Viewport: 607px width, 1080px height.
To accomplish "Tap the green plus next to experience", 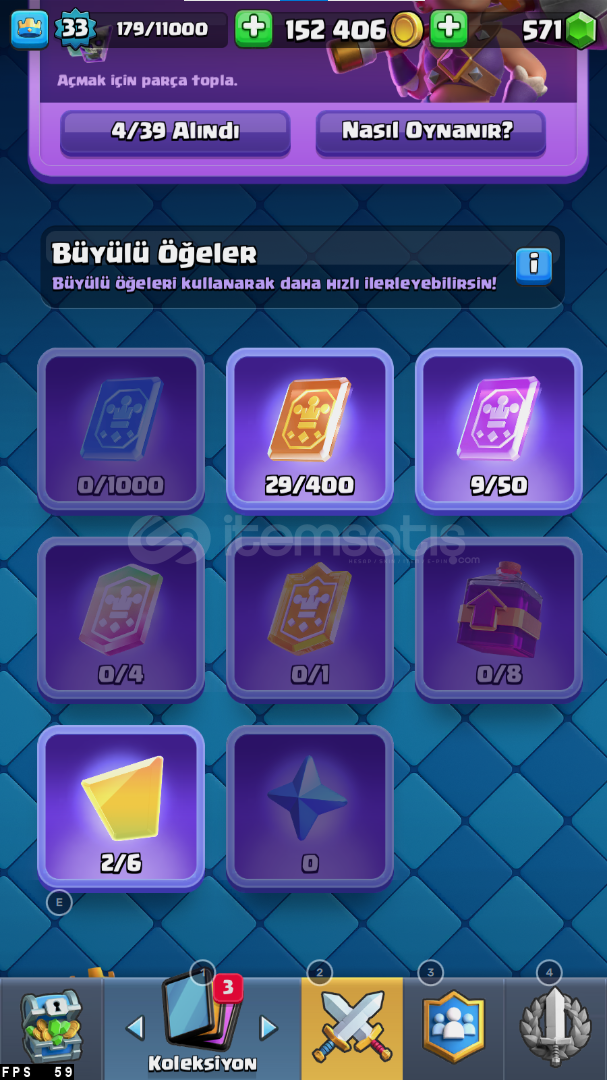I will pos(253,29).
